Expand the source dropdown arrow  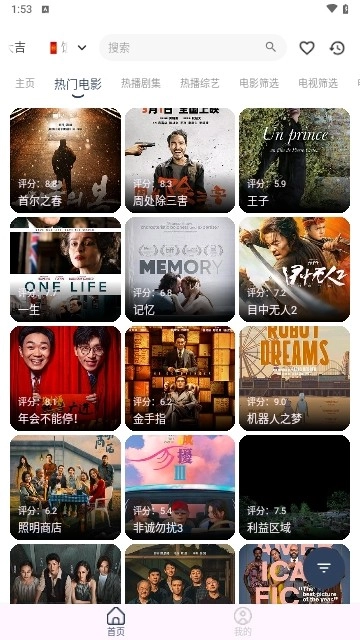coord(82,47)
